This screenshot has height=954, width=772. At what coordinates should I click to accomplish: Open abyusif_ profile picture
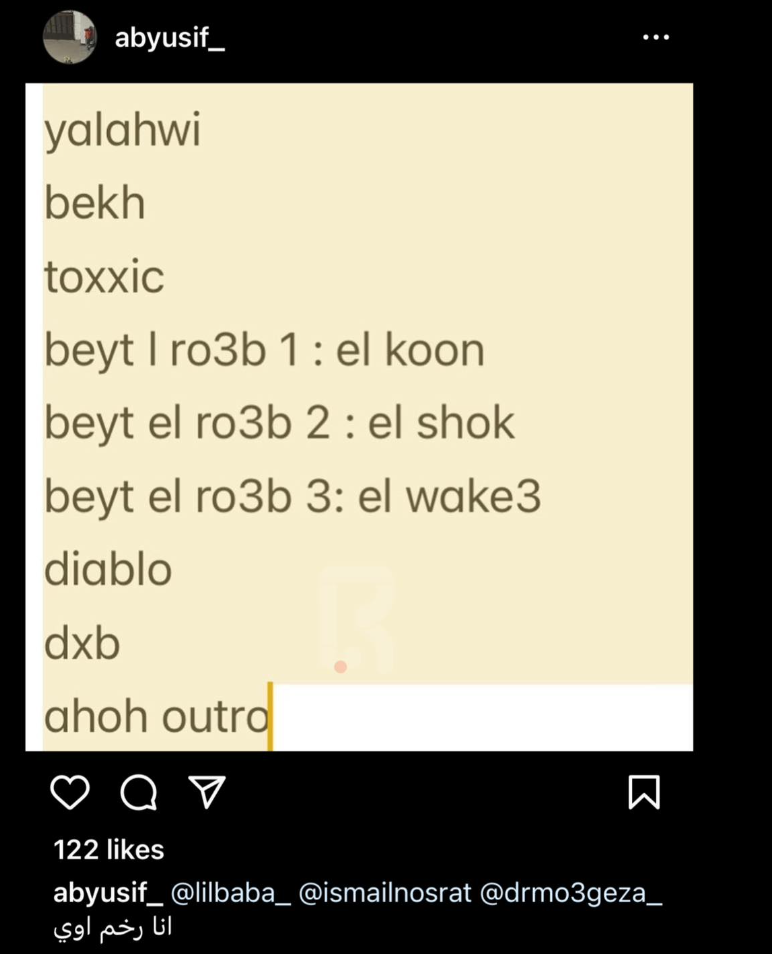(x=70, y=38)
